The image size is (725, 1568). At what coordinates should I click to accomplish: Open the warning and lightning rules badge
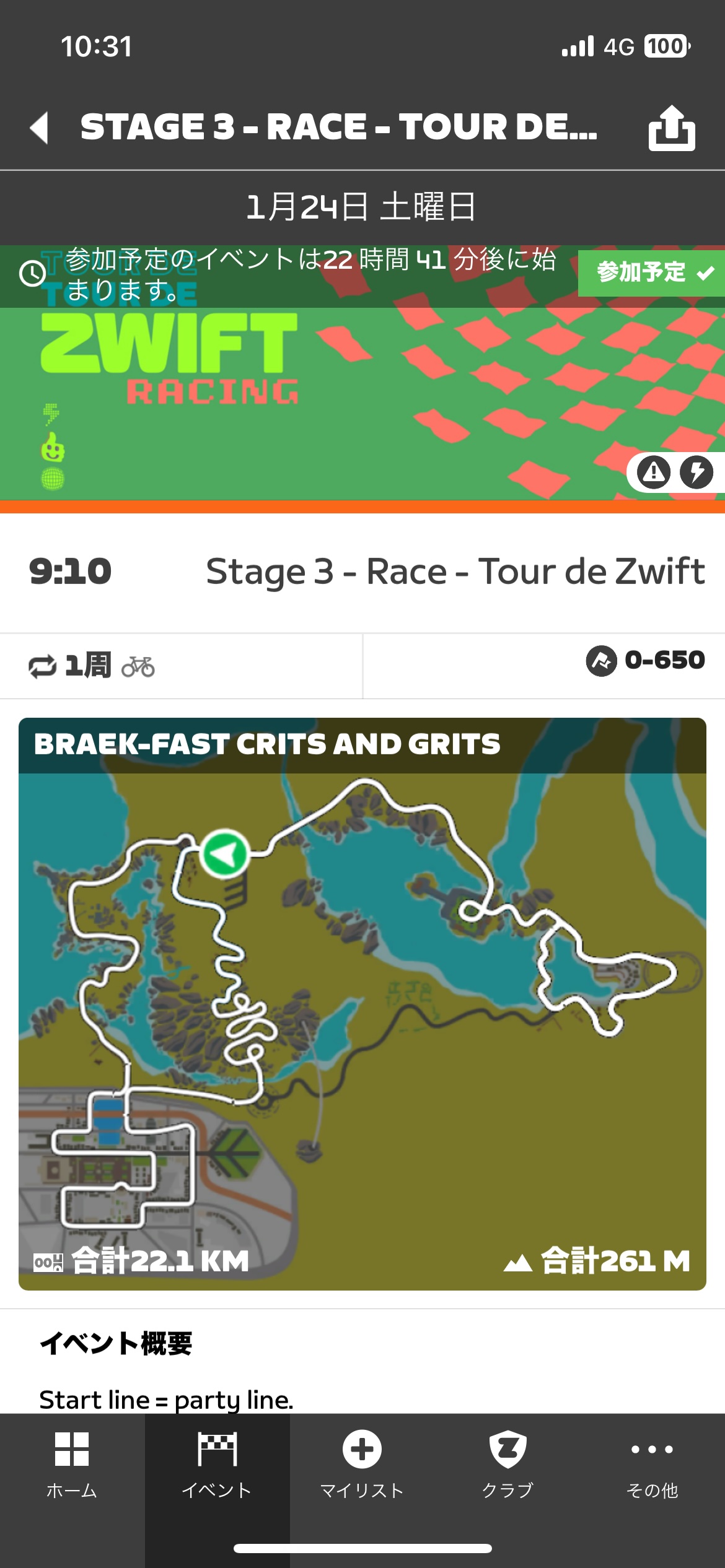(674, 473)
